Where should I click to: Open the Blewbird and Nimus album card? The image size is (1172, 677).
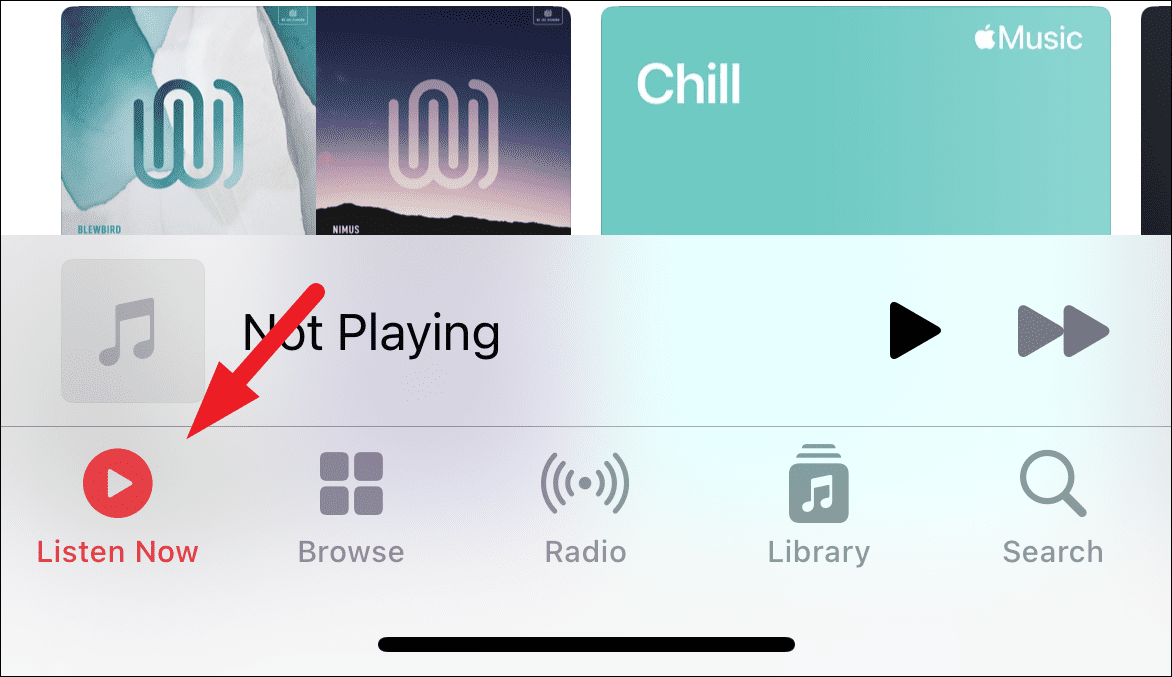click(x=316, y=120)
